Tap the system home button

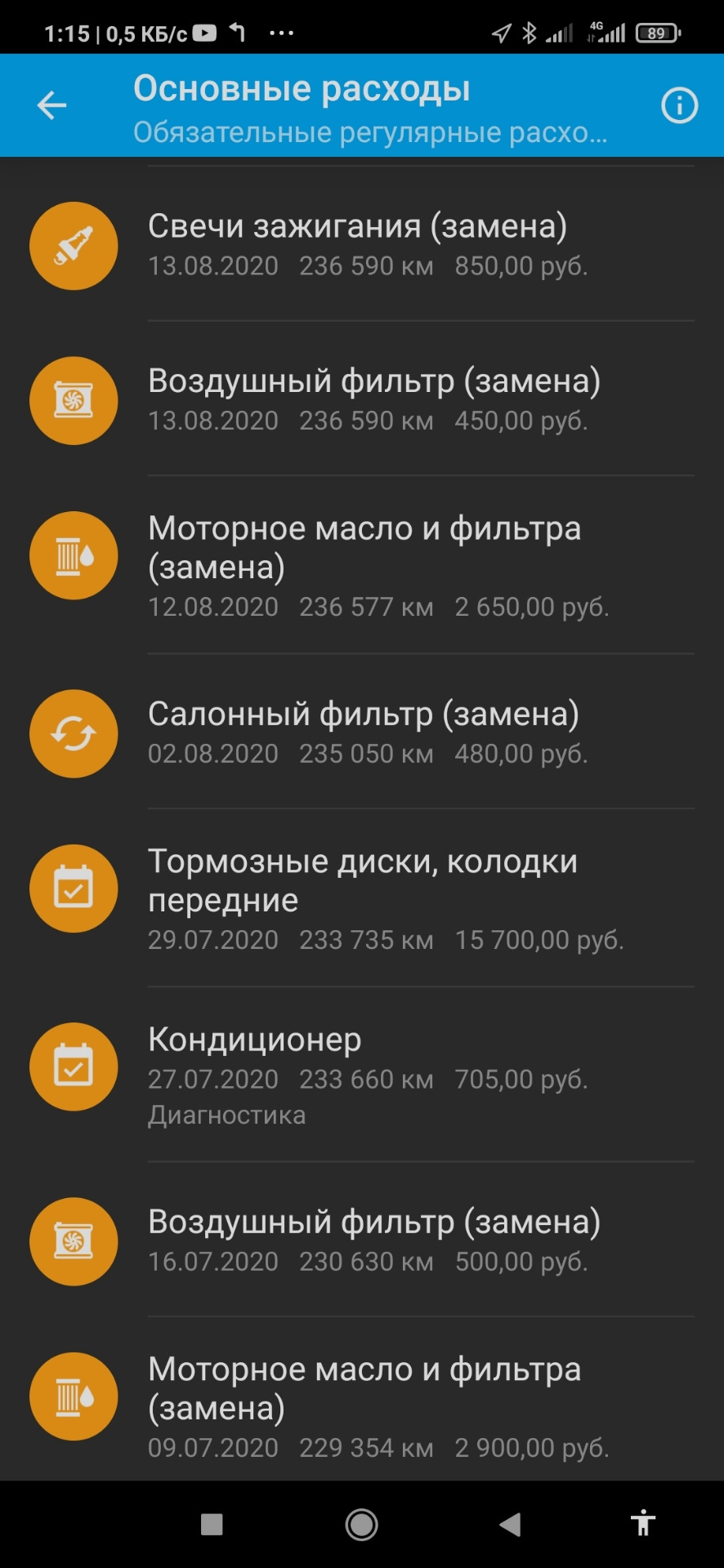(x=361, y=1524)
